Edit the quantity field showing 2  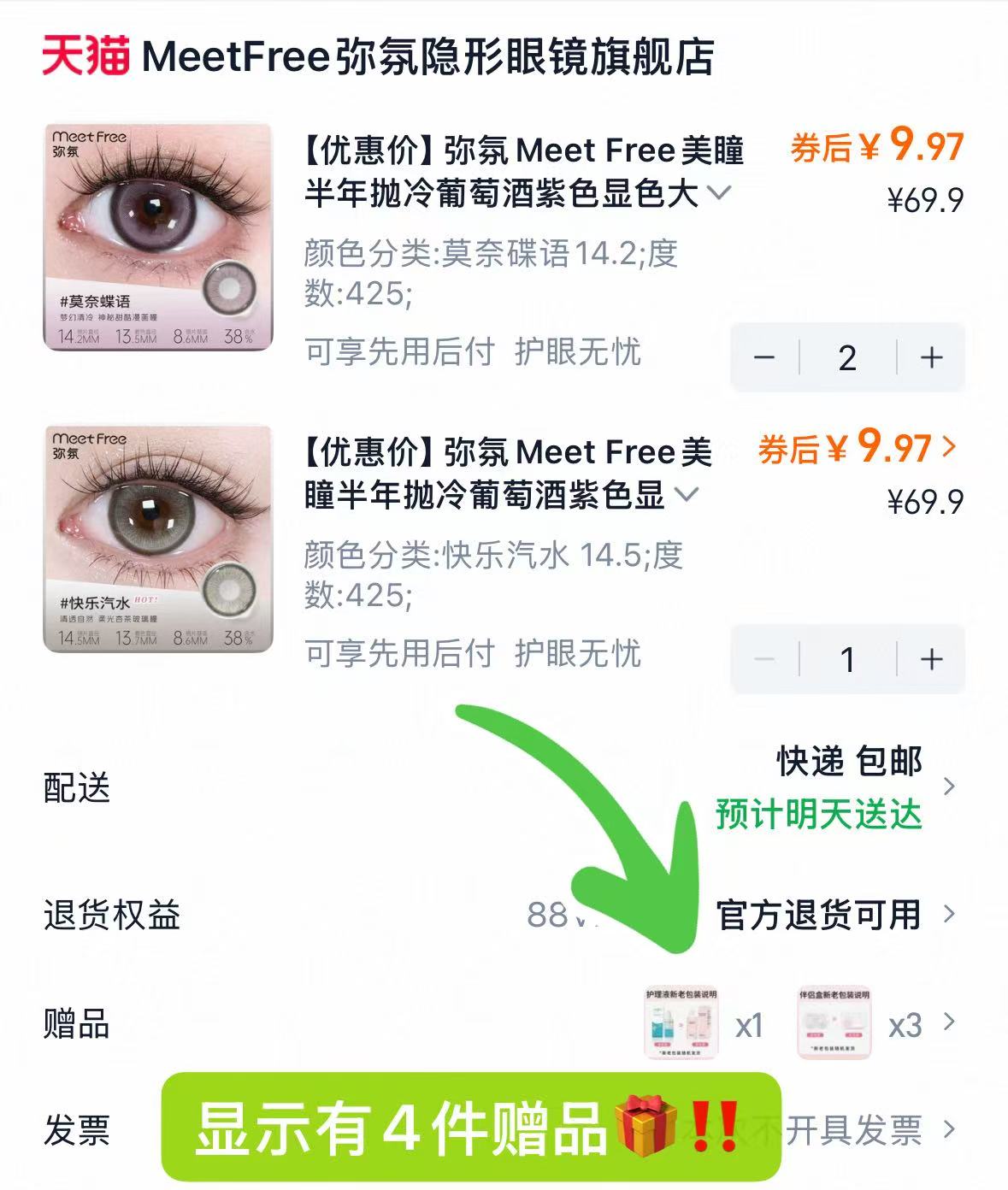click(847, 358)
